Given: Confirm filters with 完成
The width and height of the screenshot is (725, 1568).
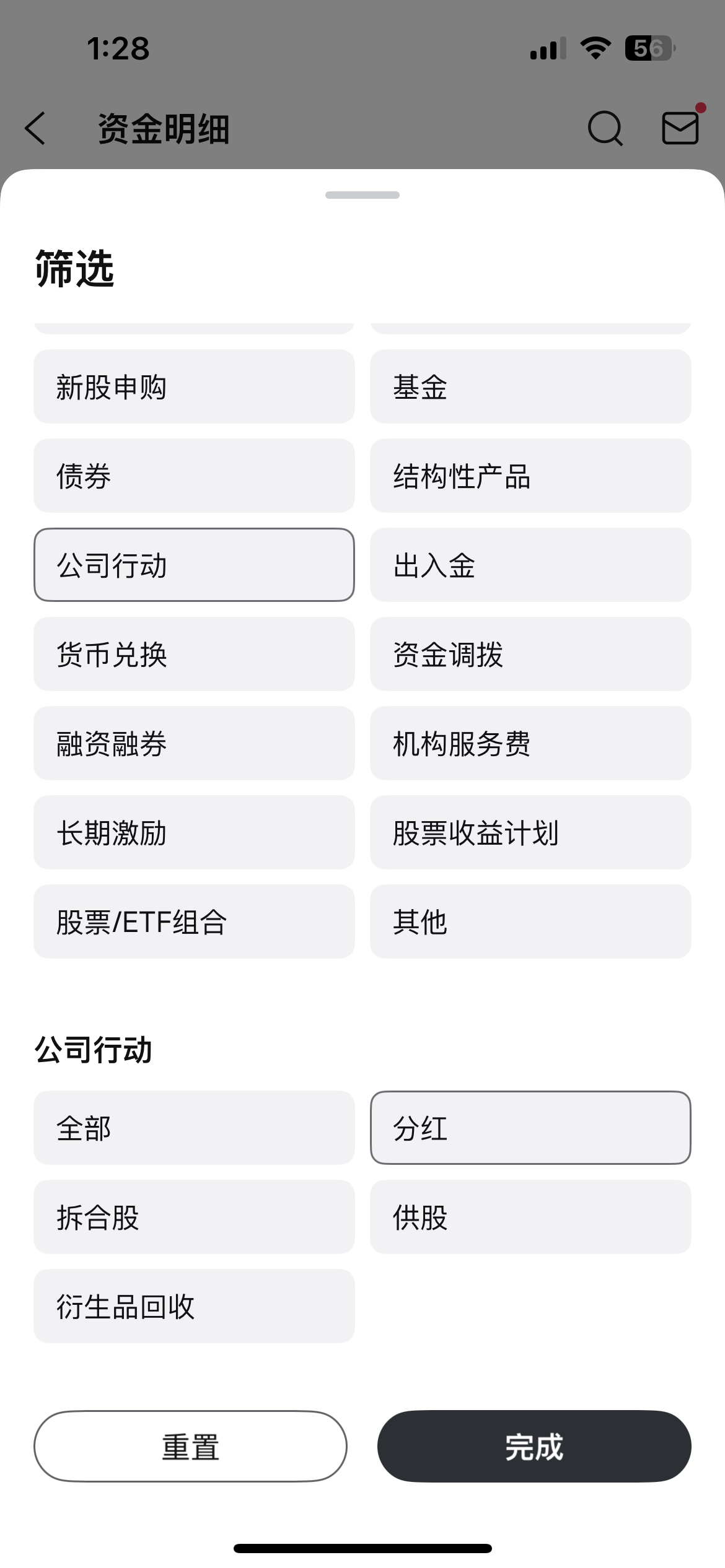Looking at the screenshot, I should (534, 1446).
